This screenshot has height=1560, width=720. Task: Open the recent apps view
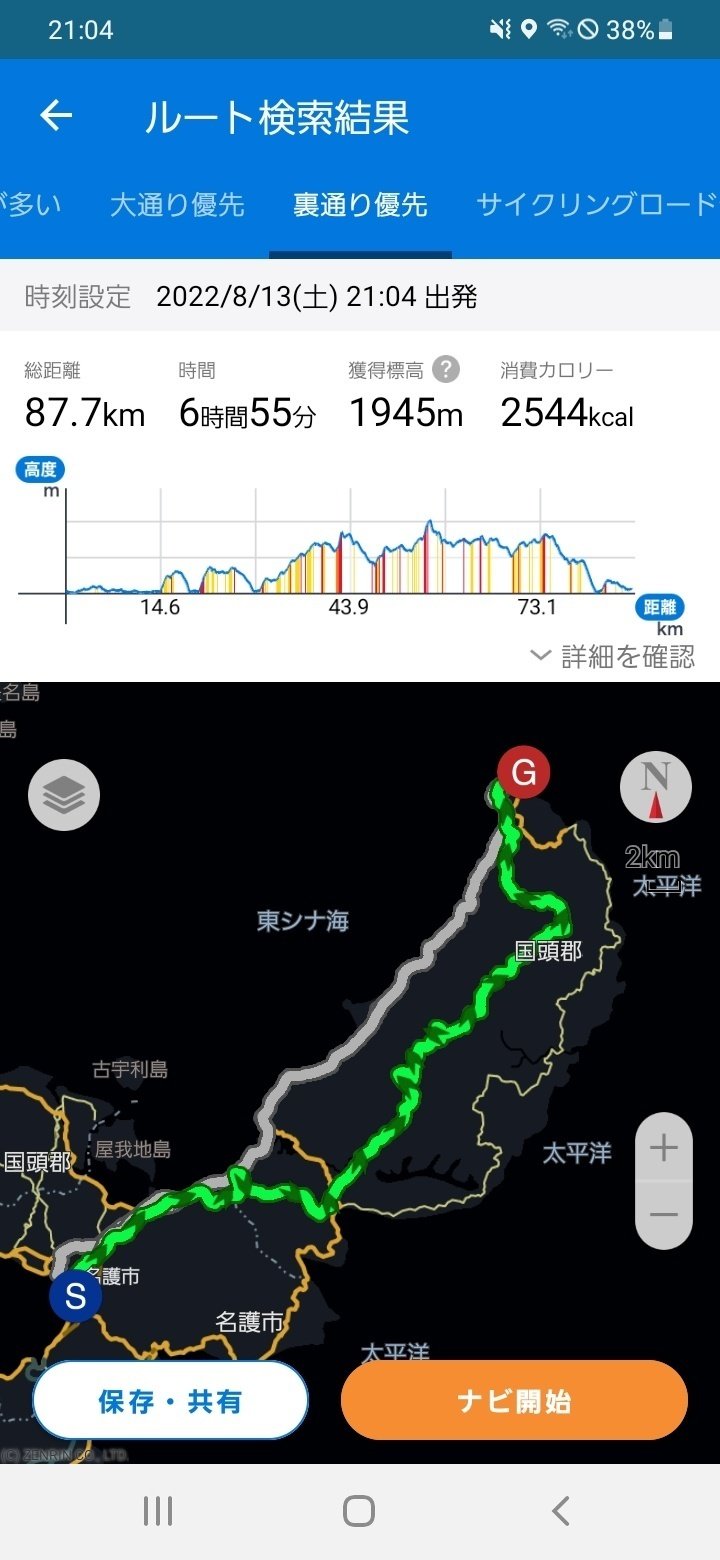tap(158, 1511)
